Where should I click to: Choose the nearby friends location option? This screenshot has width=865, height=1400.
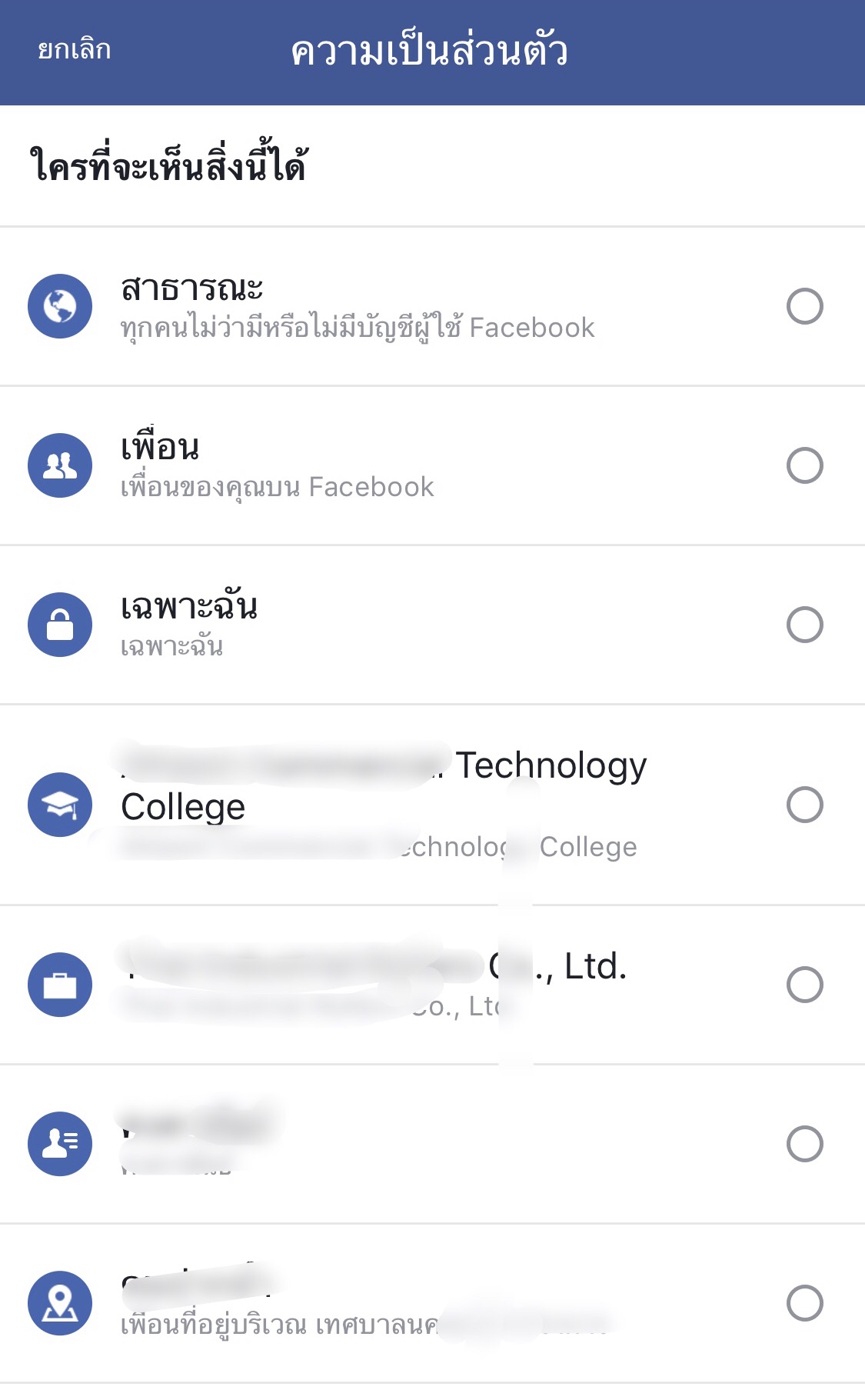[x=432, y=1303]
